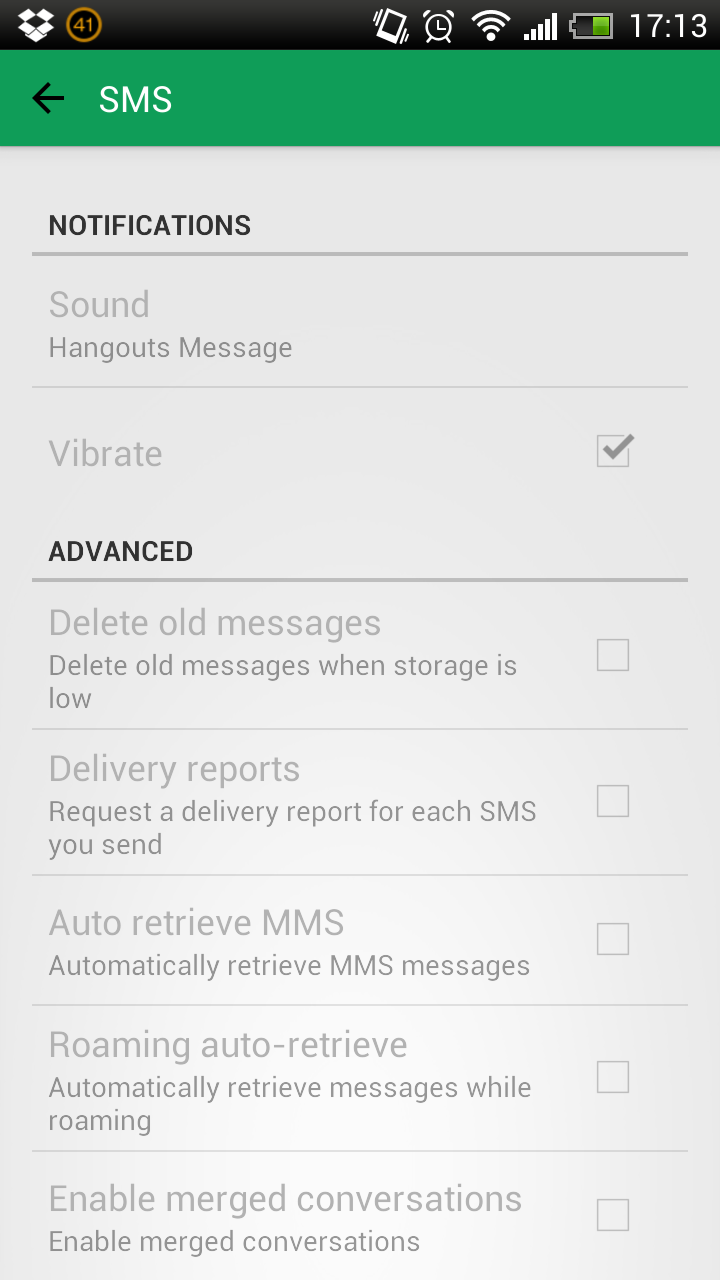The width and height of the screenshot is (720, 1280).
Task: Uncheck the Vibrate checkbox
Action: [x=613, y=452]
